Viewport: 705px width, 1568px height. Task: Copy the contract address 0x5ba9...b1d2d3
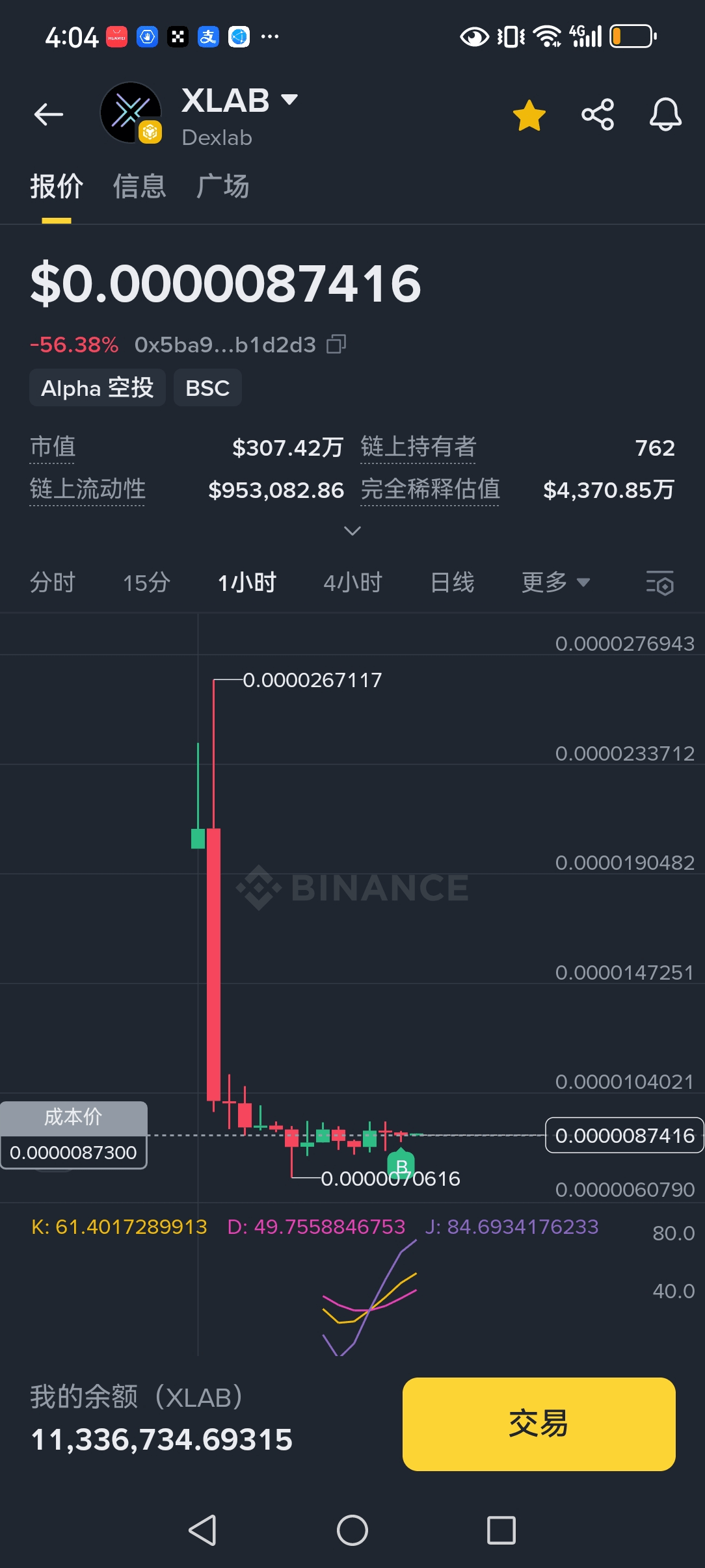336,344
